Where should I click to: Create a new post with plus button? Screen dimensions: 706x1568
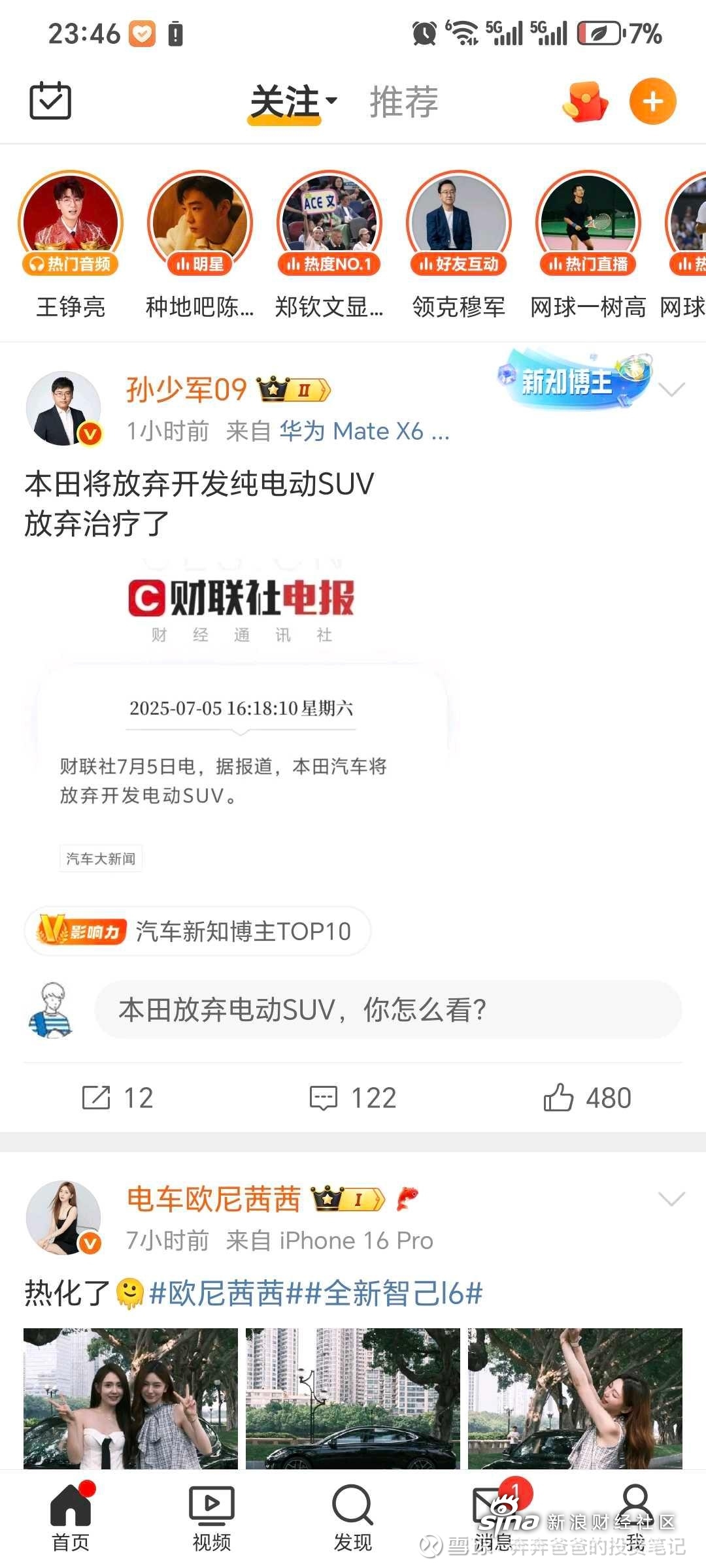pos(652,102)
